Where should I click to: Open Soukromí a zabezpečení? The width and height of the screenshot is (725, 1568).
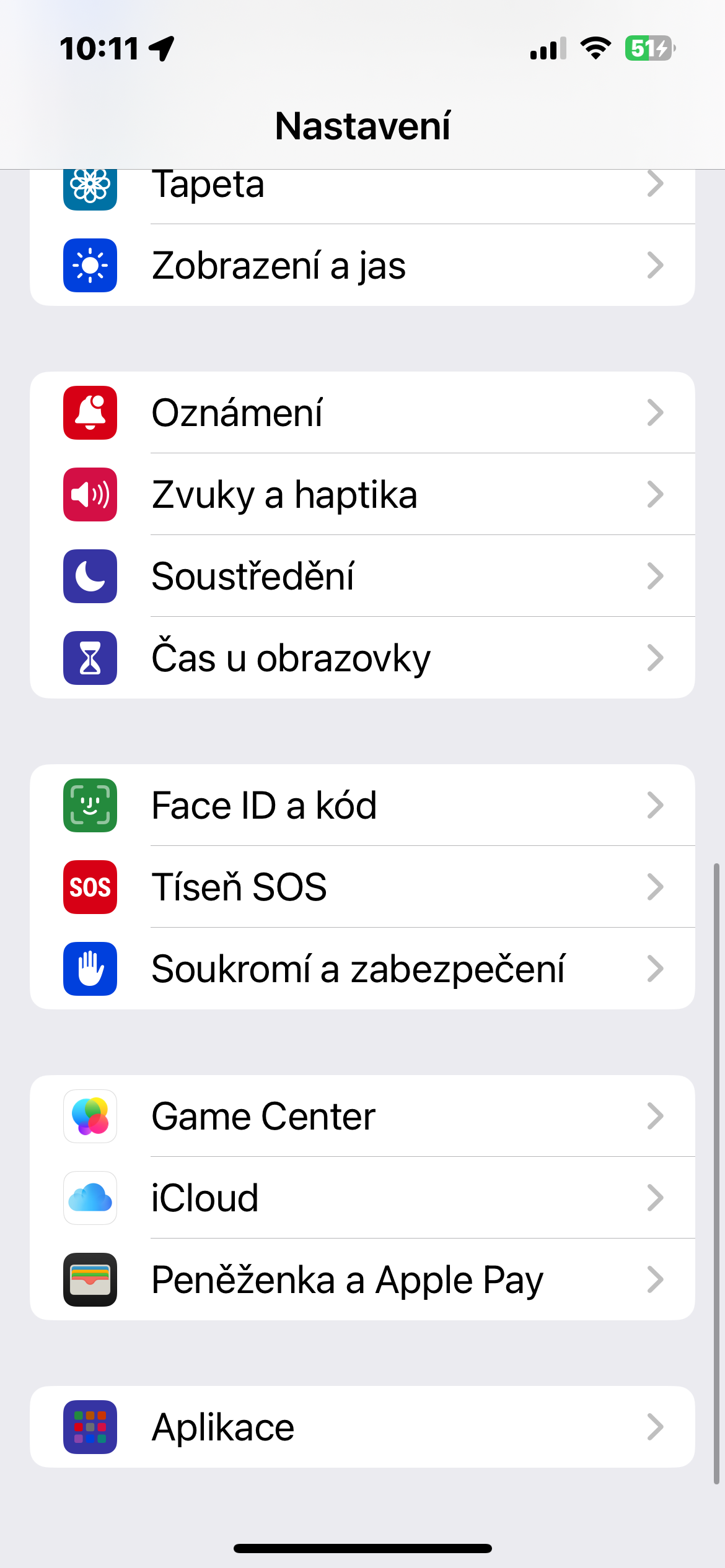click(x=362, y=969)
